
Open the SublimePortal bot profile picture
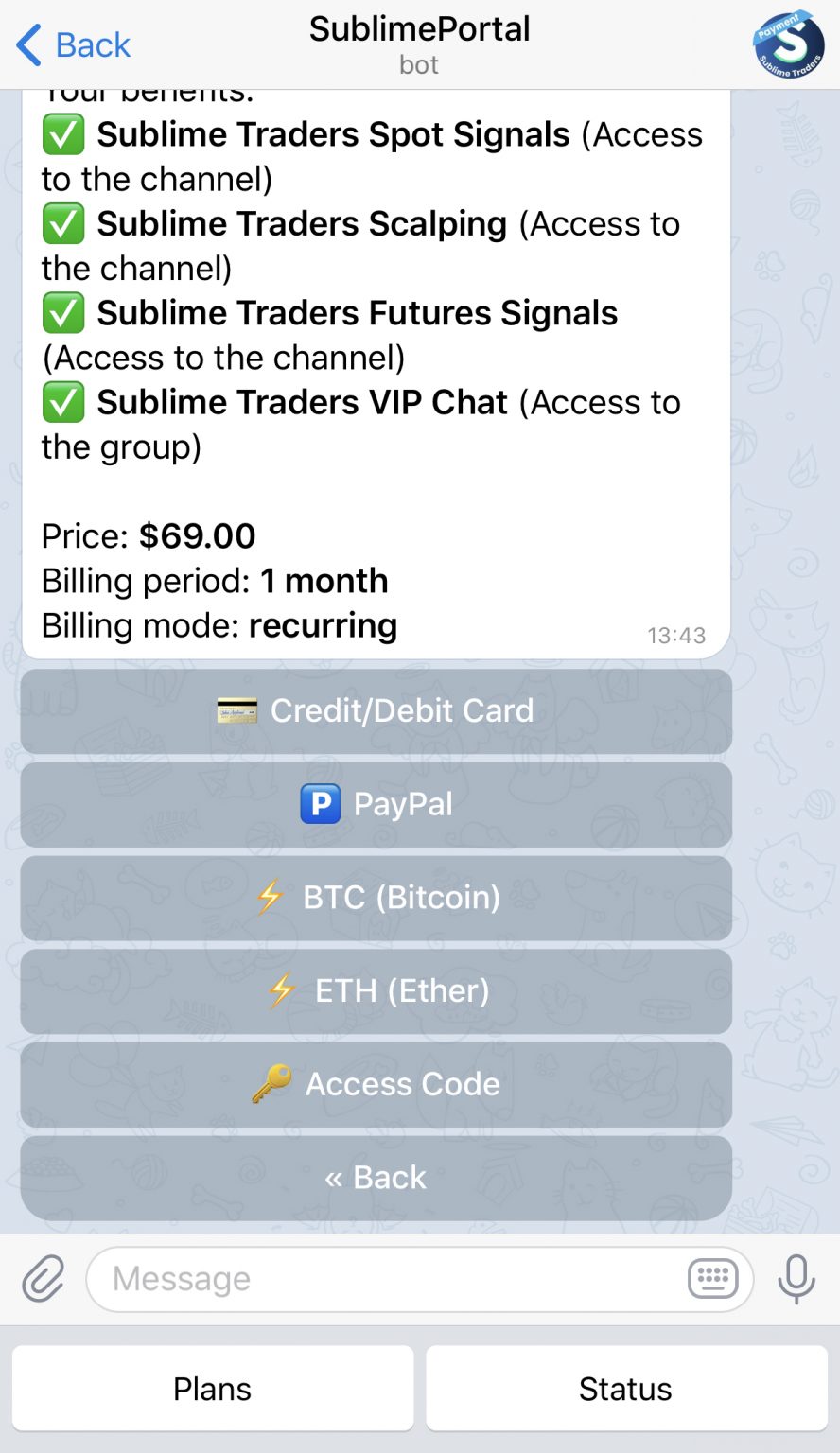tap(789, 44)
